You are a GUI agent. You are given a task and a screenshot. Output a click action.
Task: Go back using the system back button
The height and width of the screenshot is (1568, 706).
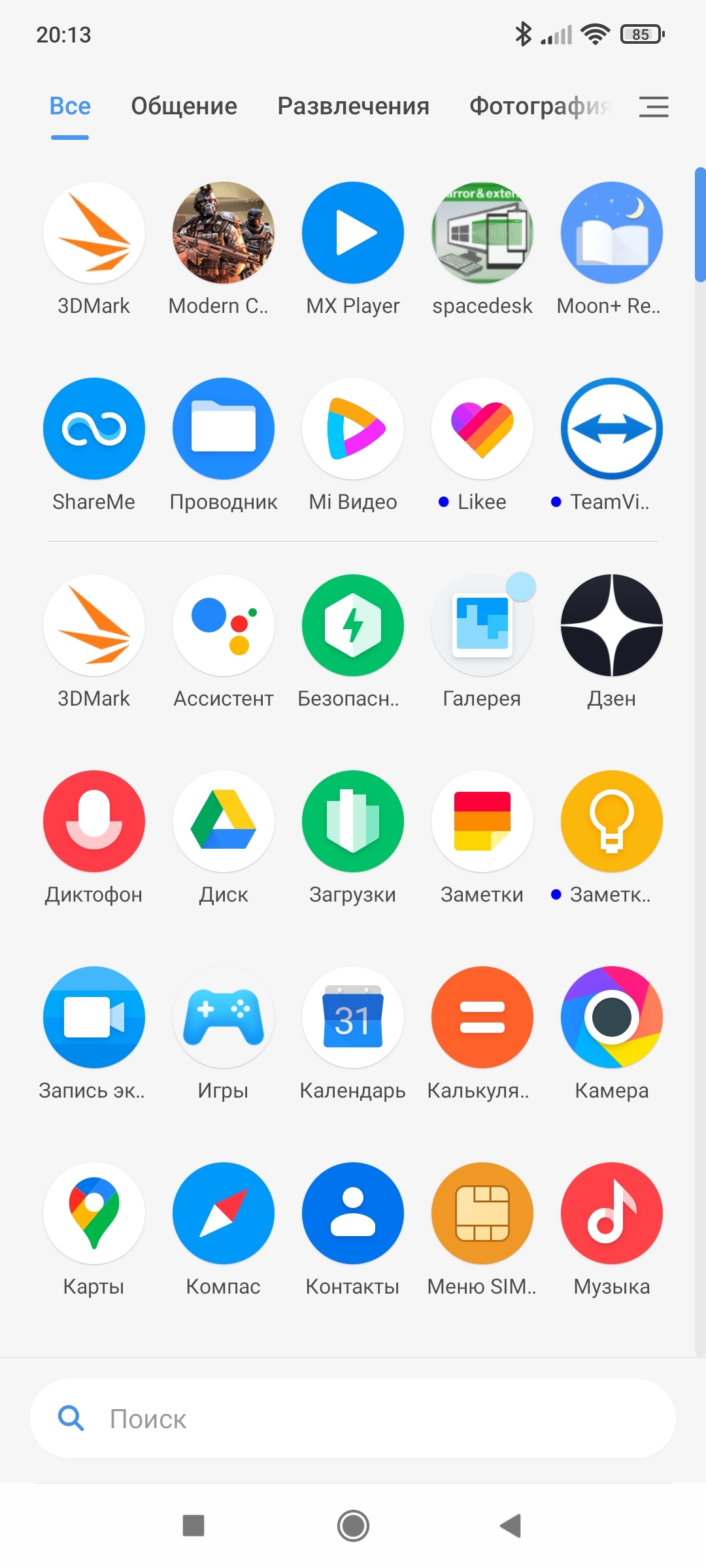pyautogui.click(x=511, y=1526)
